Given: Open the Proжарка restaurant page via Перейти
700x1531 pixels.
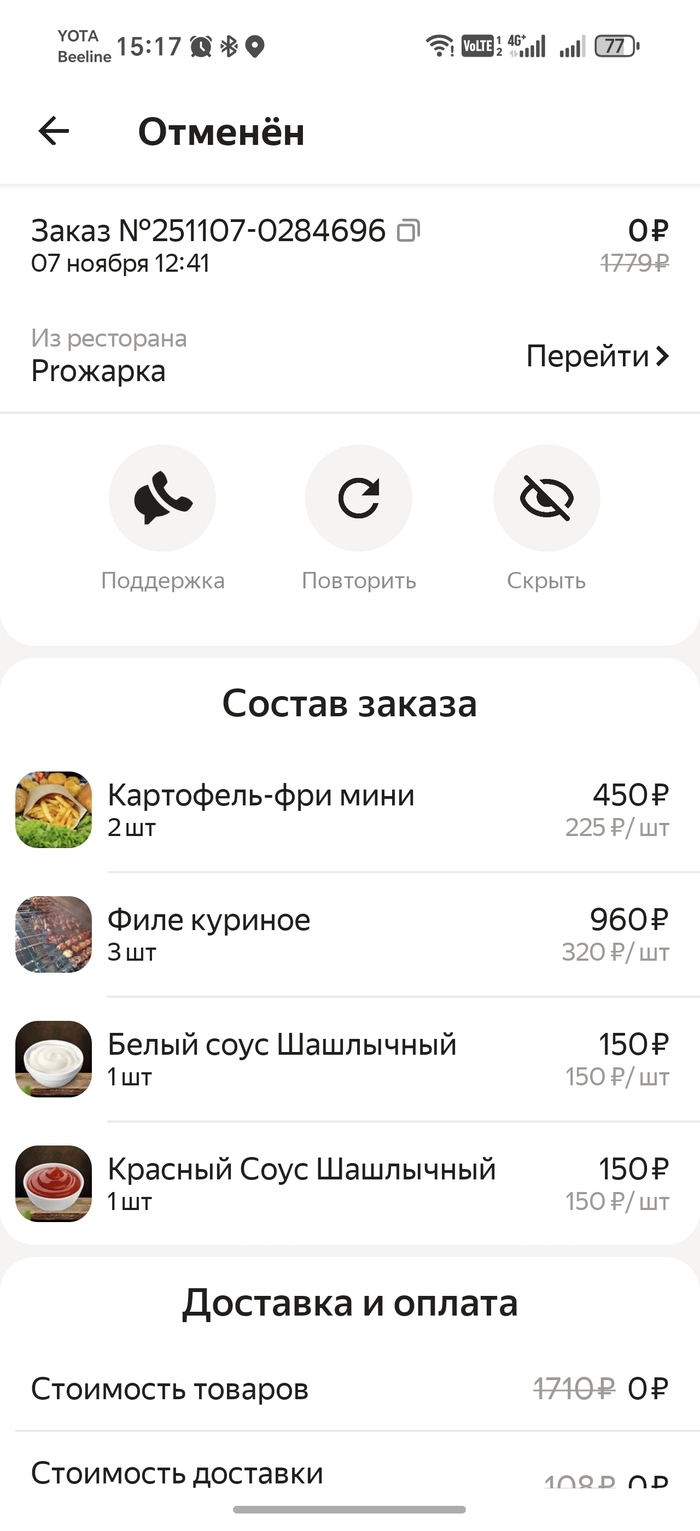Looking at the screenshot, I should point(597,356).
